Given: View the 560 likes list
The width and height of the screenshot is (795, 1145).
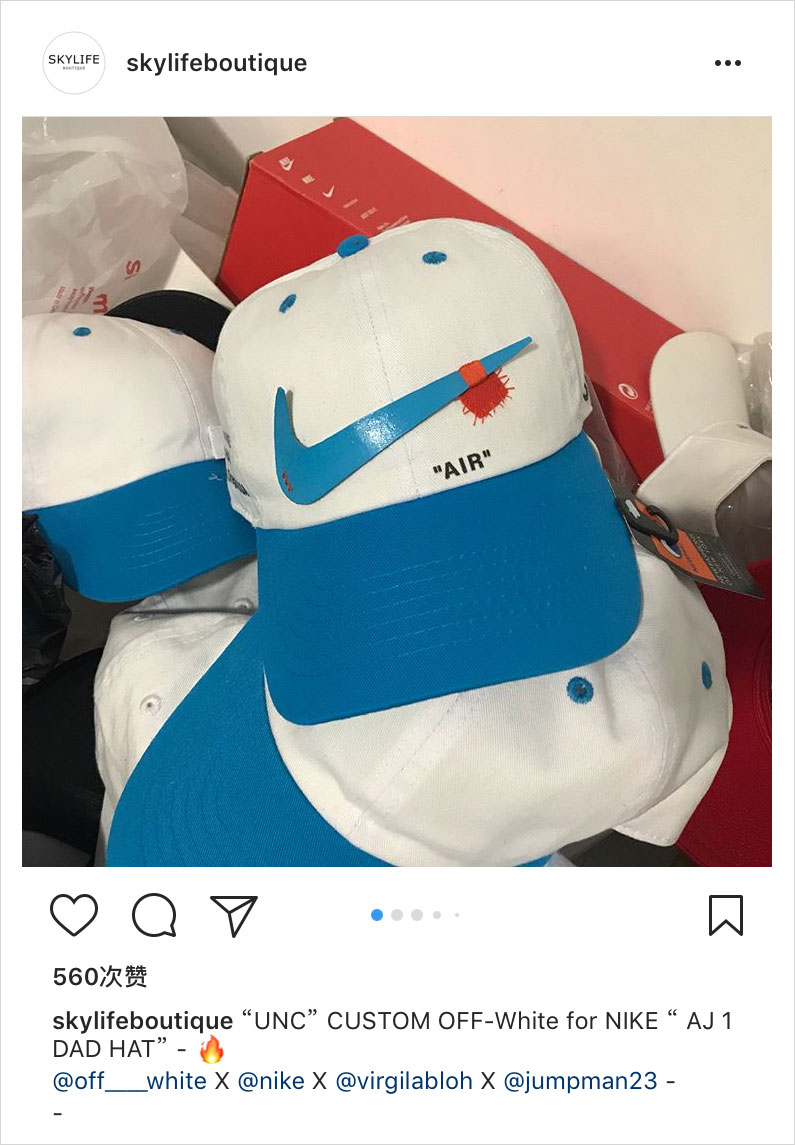Looking at the screenshot, I should point(100,977).
